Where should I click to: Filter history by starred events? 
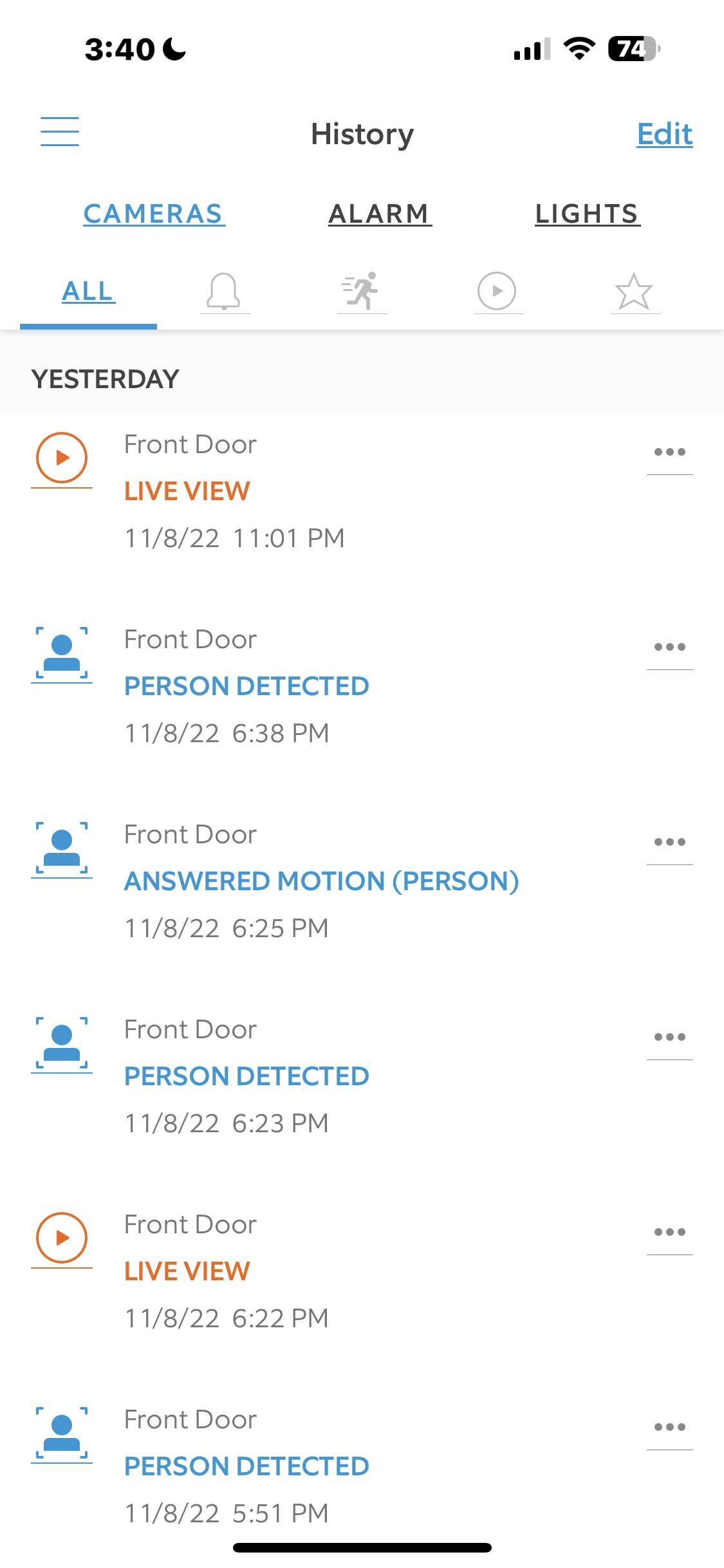(x=634, y=292)
